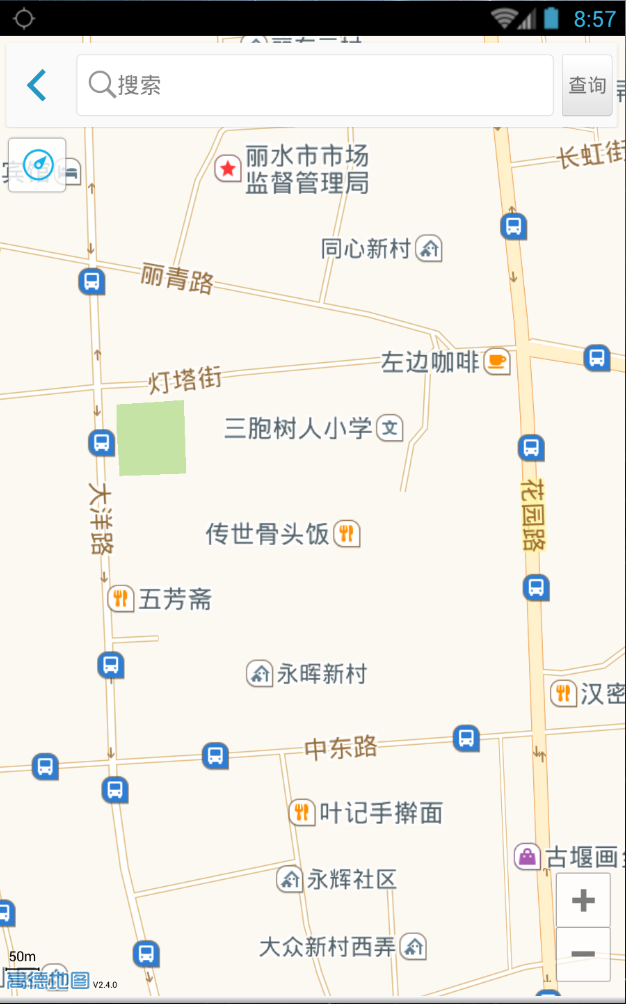The image size is (626, 1004).
Task: Select the 五芳斋 restaurant marker
Action: [x=121, y=599]
